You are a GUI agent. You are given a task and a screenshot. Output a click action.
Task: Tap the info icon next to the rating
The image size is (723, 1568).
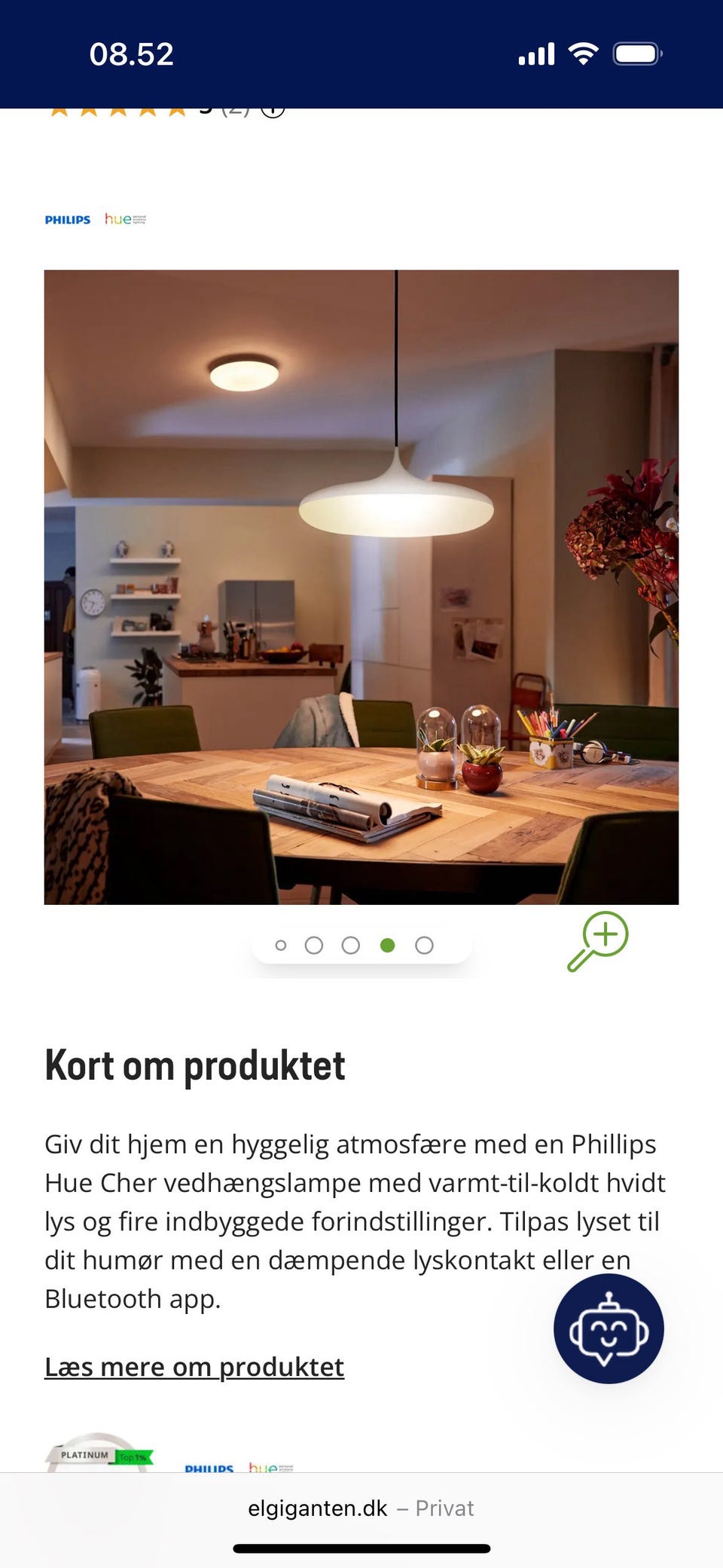(273, 109)
